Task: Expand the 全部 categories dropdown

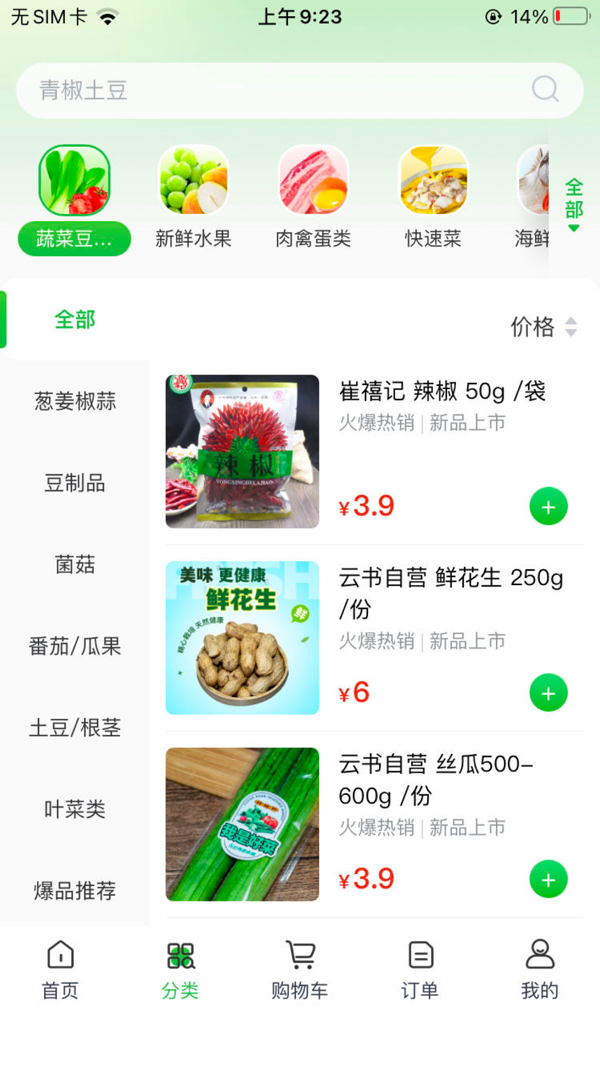Action: tap(574, 204)
